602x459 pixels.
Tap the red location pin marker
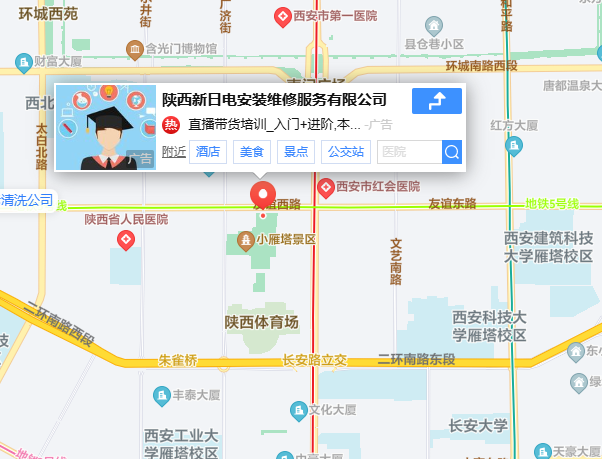click(x=262, y=194)
